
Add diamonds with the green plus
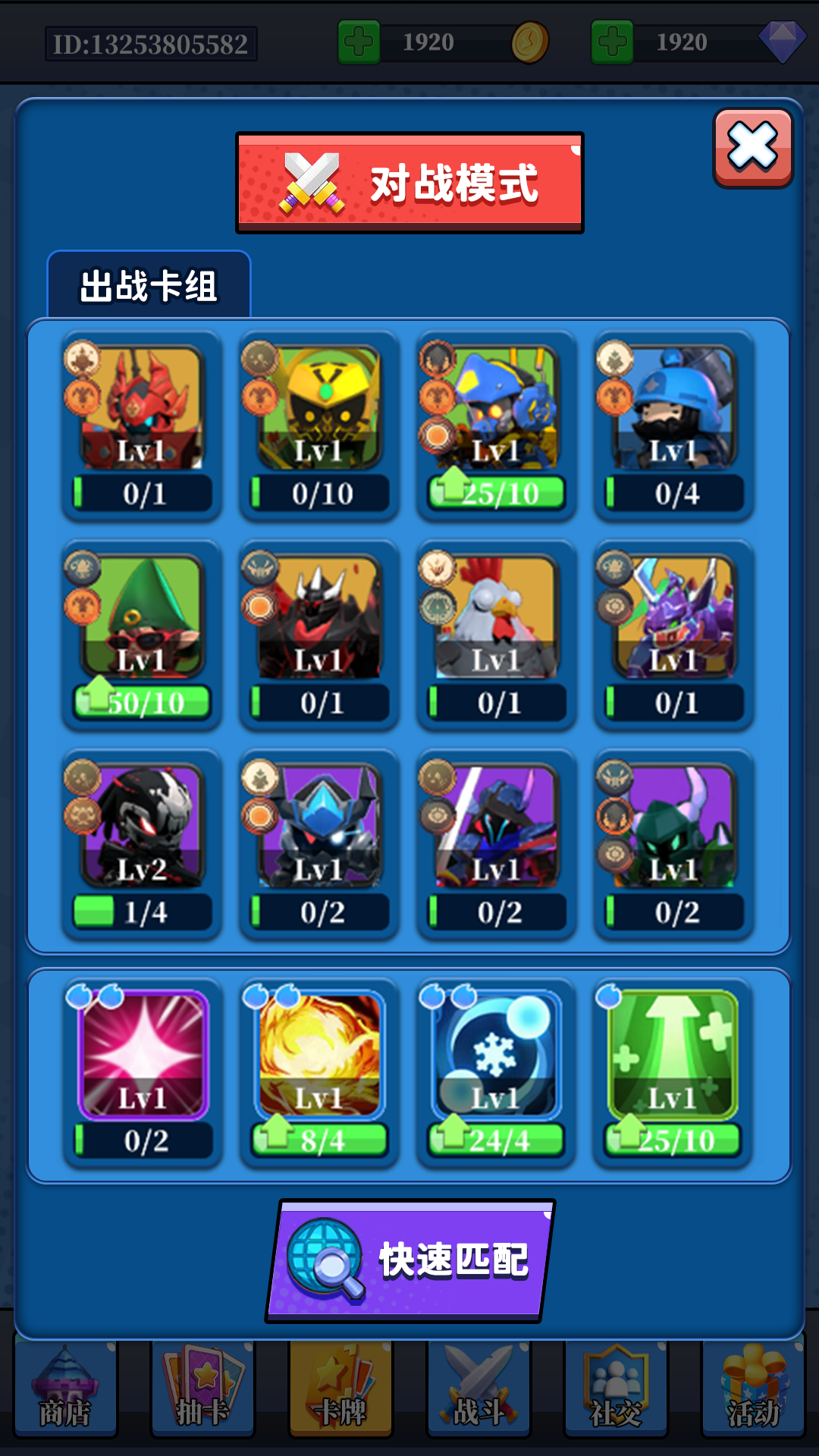tap(612, 42)
